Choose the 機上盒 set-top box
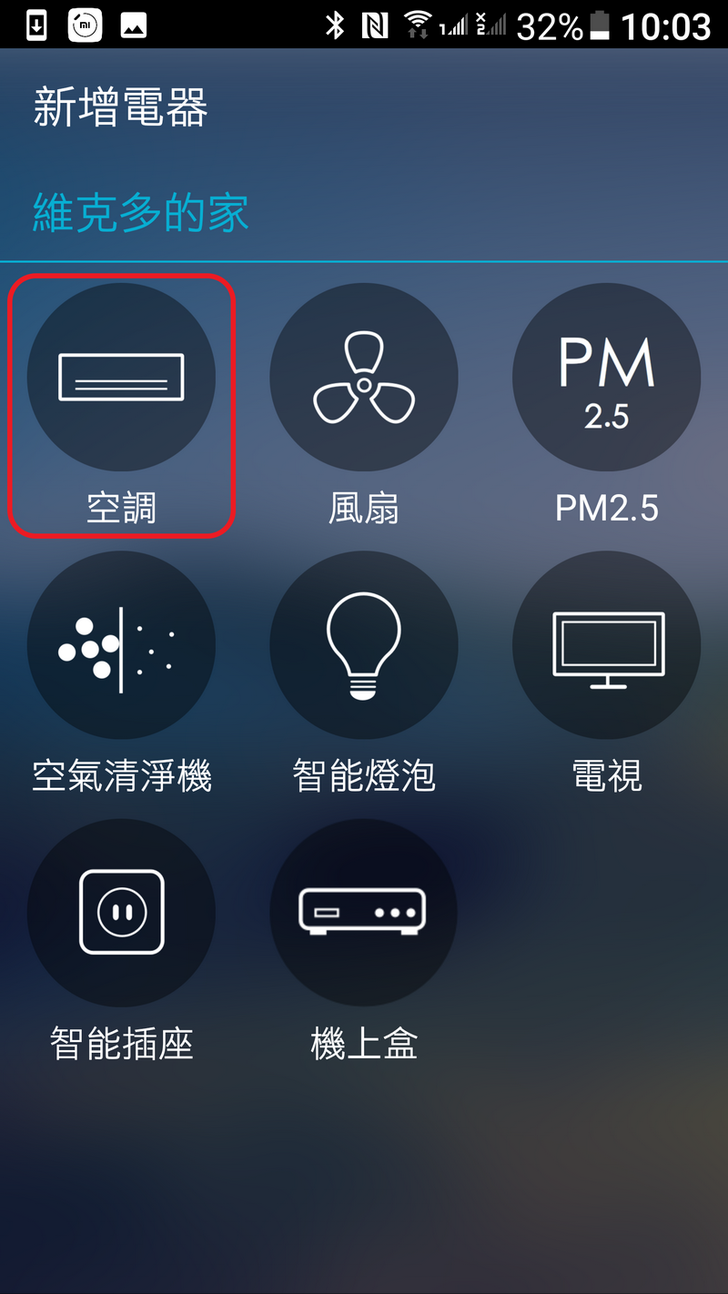Viewport: 728px width, 1294px height. [x=364, y=912]
